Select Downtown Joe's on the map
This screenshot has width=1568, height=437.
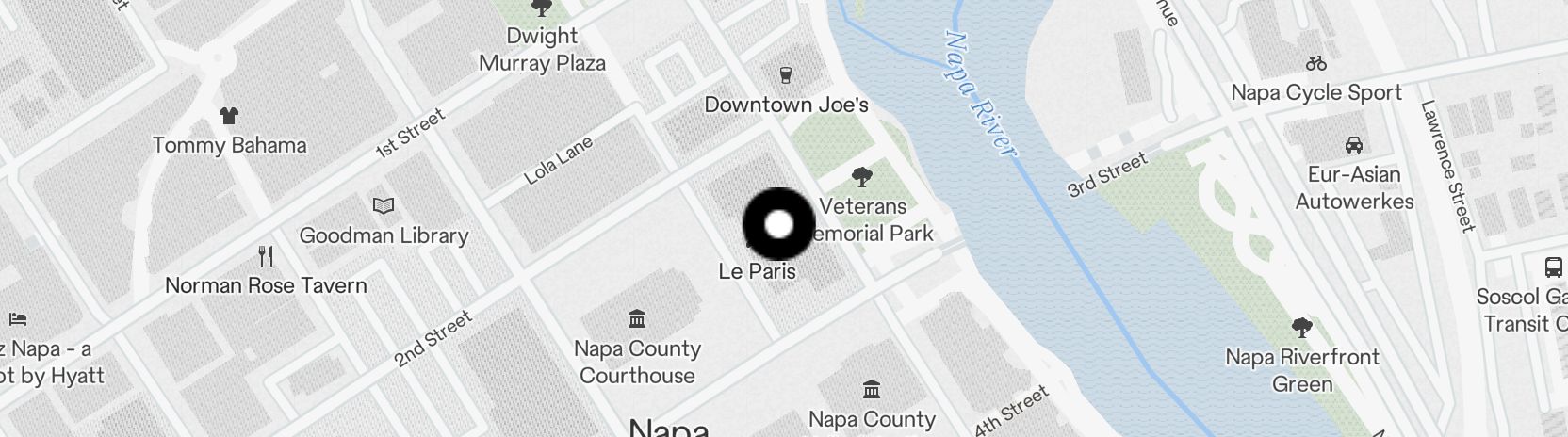[x=786, y=75]
